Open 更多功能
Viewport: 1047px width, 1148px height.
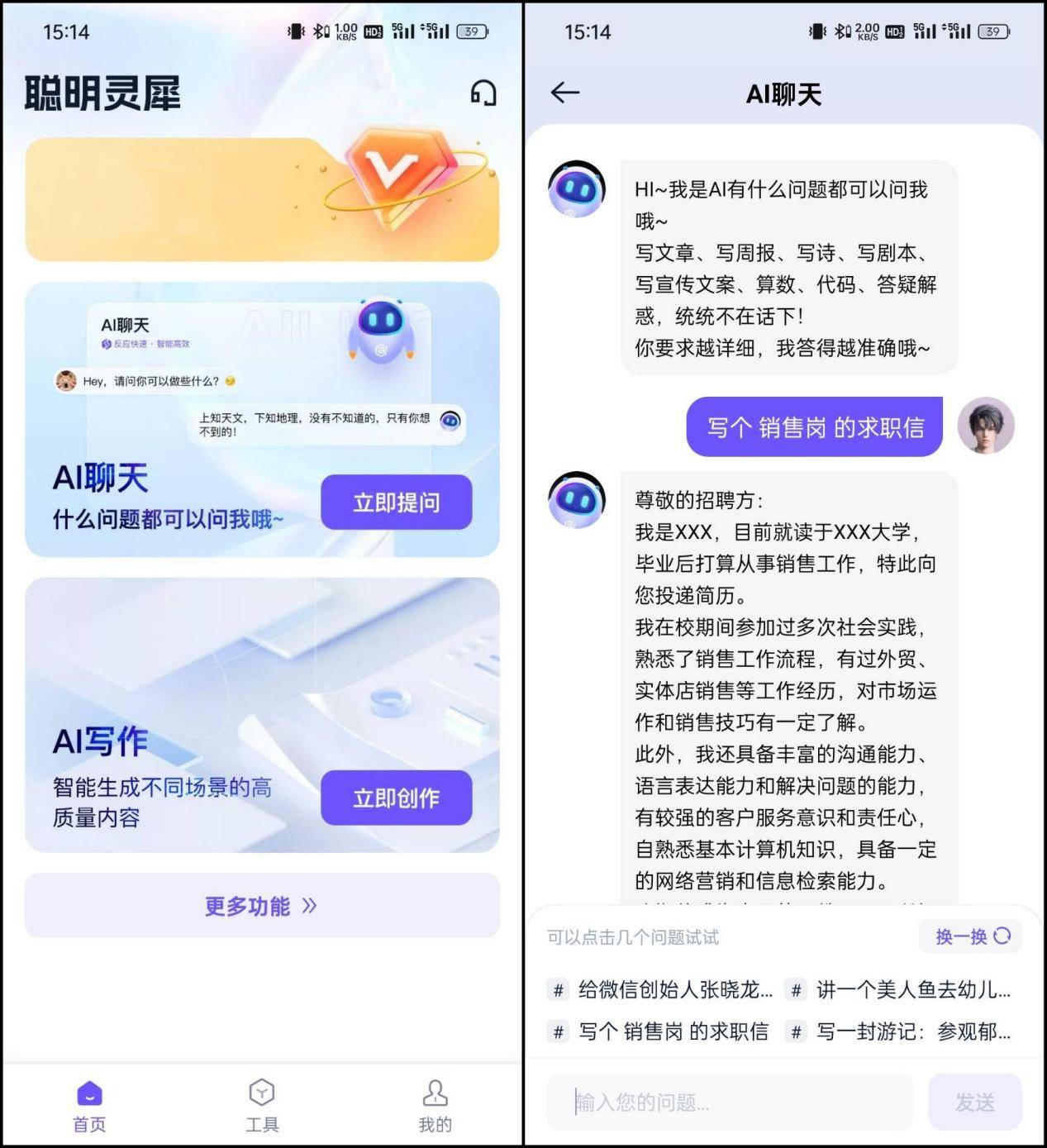tap(262, 906)
